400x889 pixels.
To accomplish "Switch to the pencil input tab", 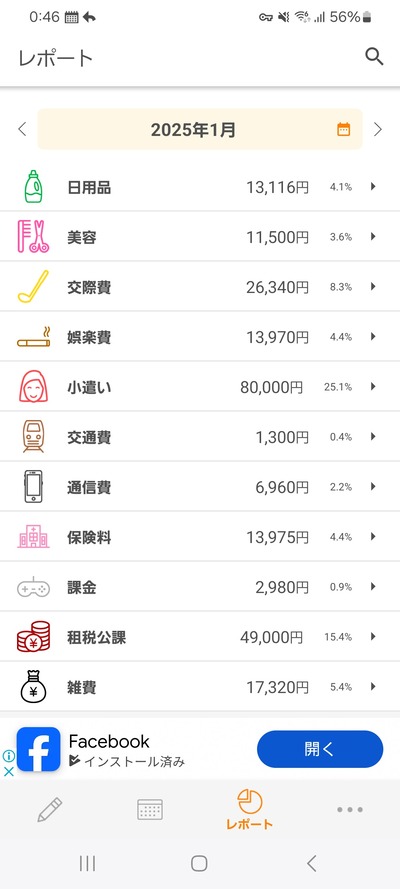I will click(x=50, y=809).
